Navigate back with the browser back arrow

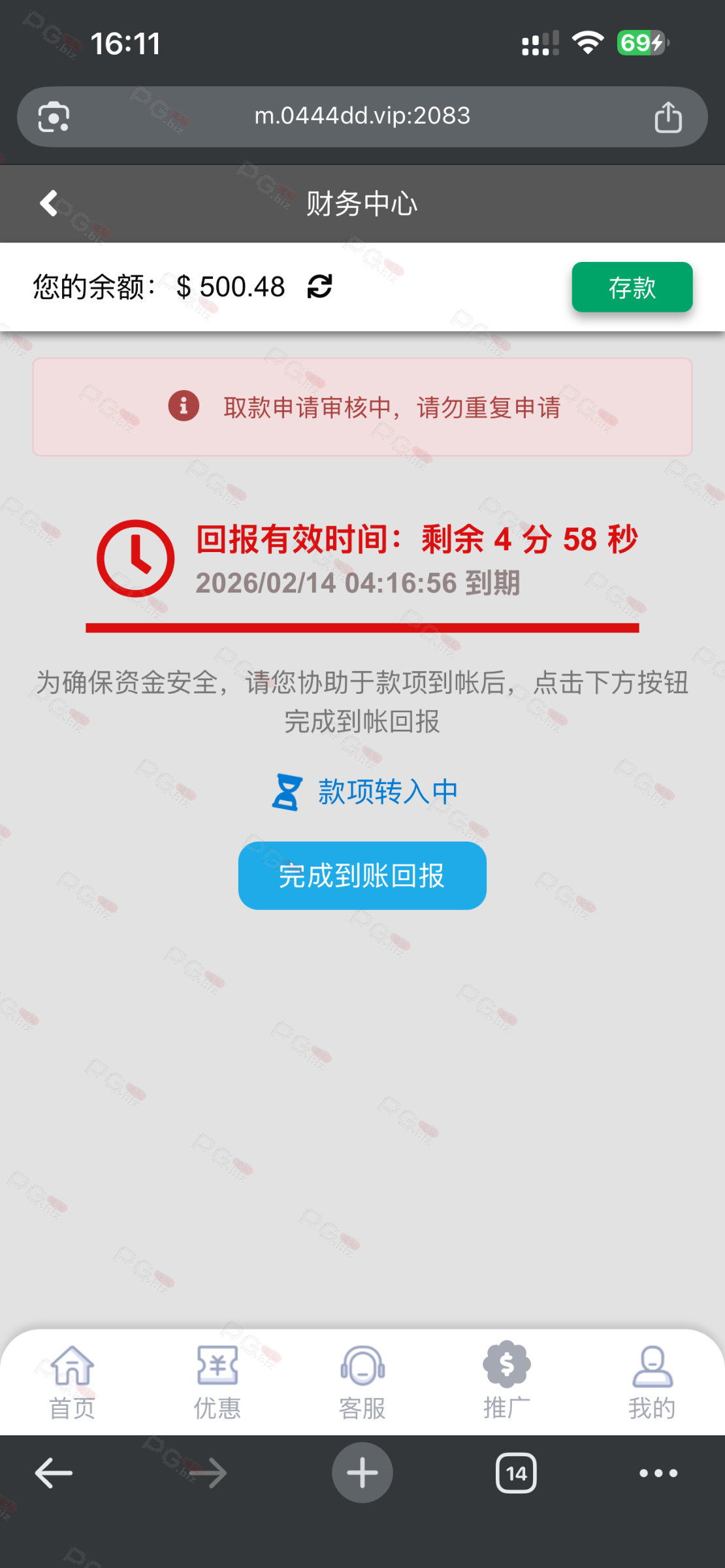click(54, 1473)
